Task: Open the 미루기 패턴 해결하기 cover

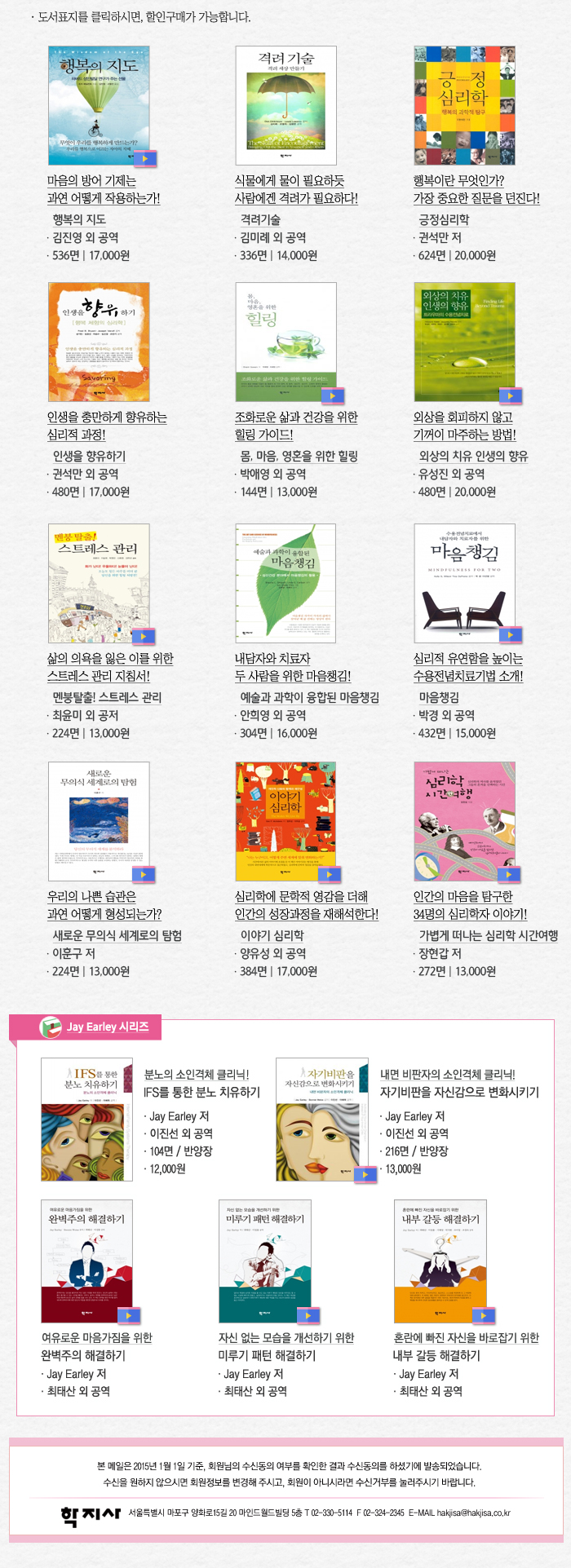Action: [x=265, y=1261]
